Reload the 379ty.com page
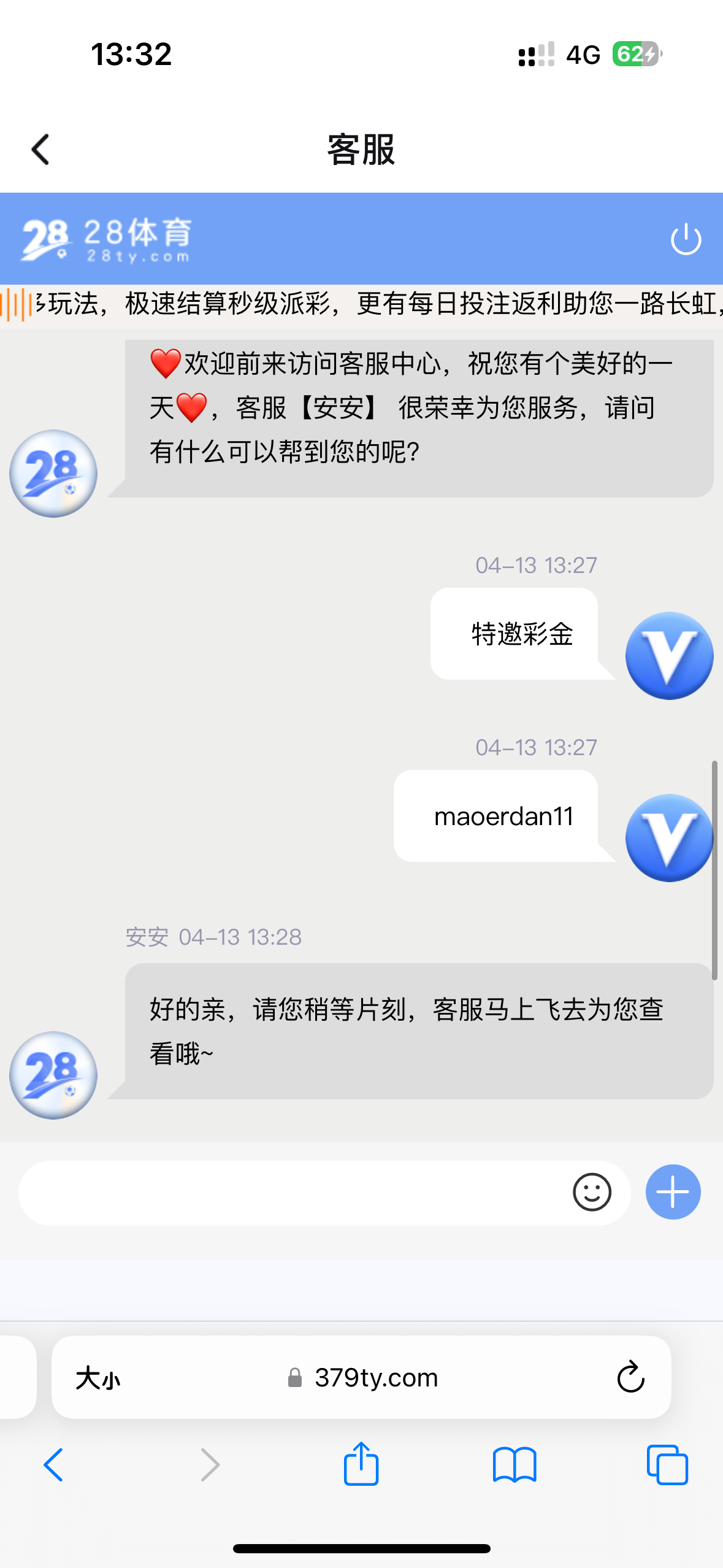723x1568 pixels. [630, 1378]
